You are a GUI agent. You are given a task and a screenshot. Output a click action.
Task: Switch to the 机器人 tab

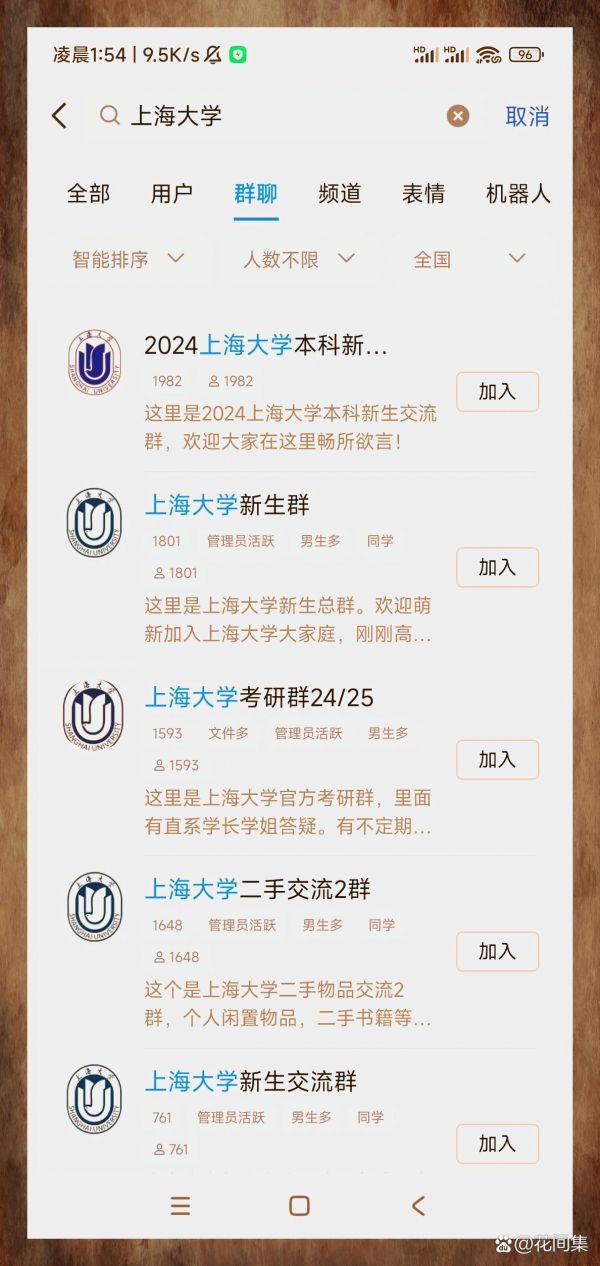tap(517, 194)
